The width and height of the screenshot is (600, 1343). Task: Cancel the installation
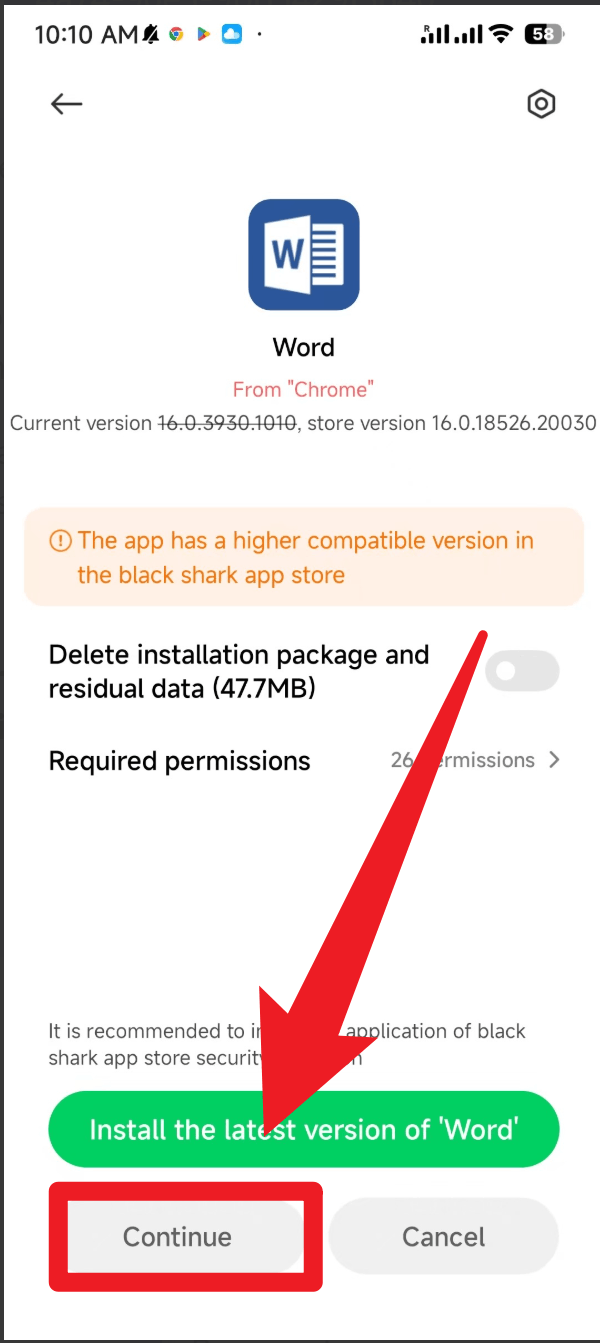[x=444, y=1237]
